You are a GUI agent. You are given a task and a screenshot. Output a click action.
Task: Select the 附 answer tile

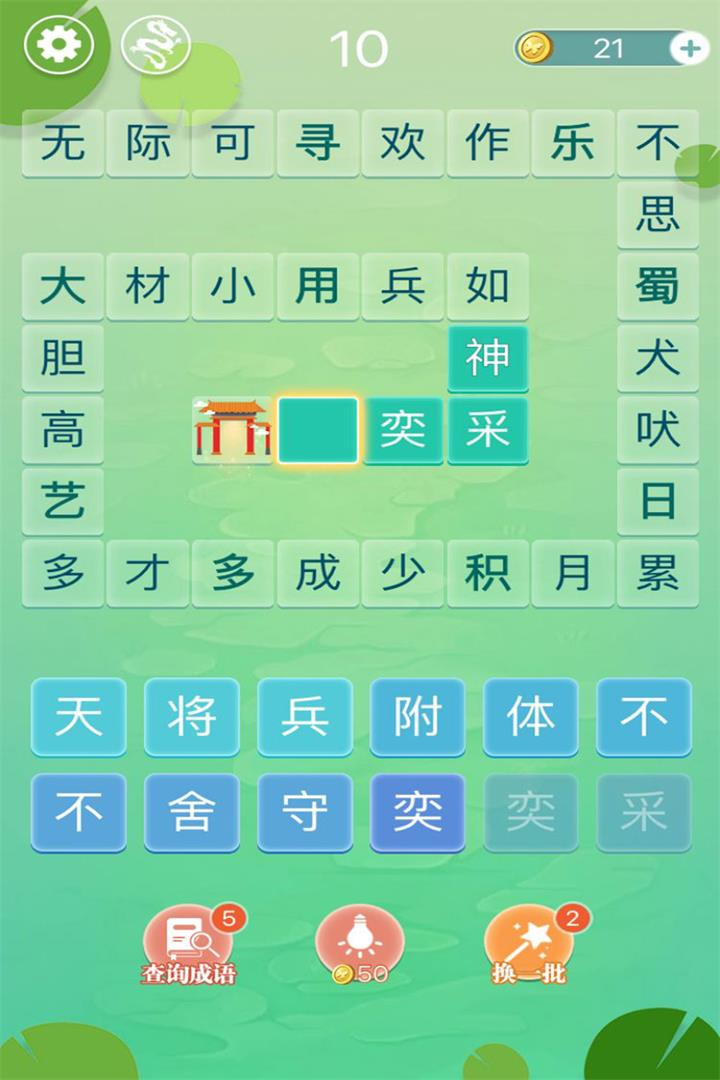tap(418, 717)
